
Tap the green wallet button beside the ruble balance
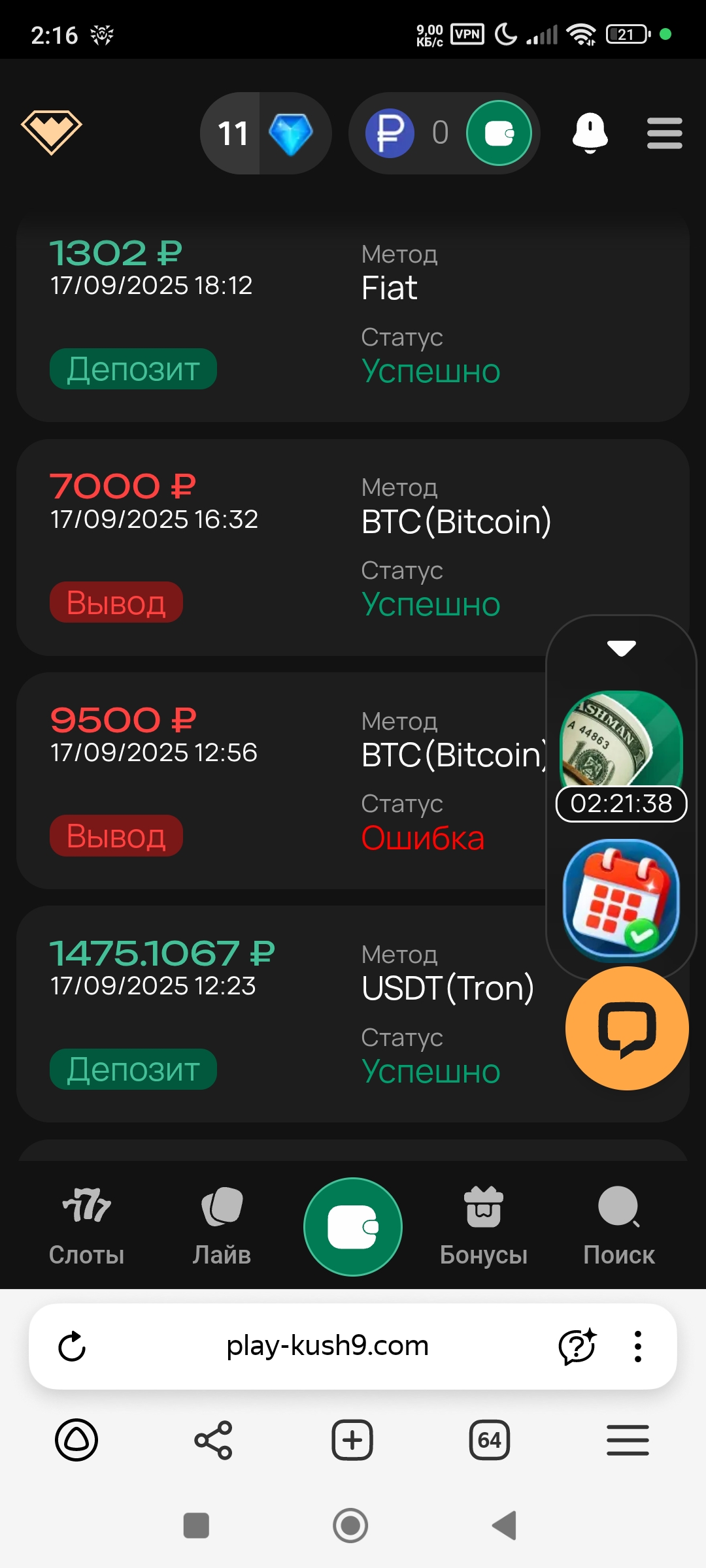499,133
